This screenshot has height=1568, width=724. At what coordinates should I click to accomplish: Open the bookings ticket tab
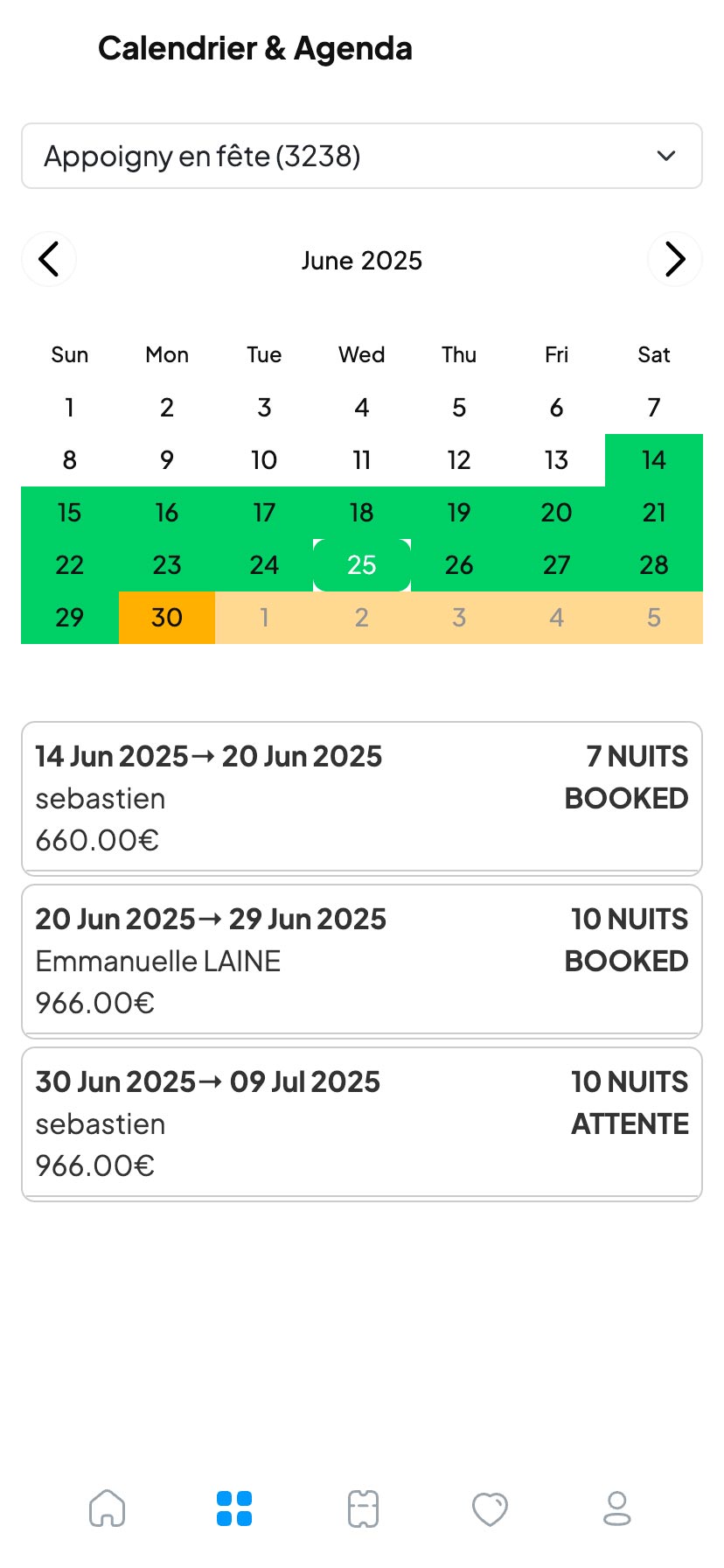(x=363, y=1508)
